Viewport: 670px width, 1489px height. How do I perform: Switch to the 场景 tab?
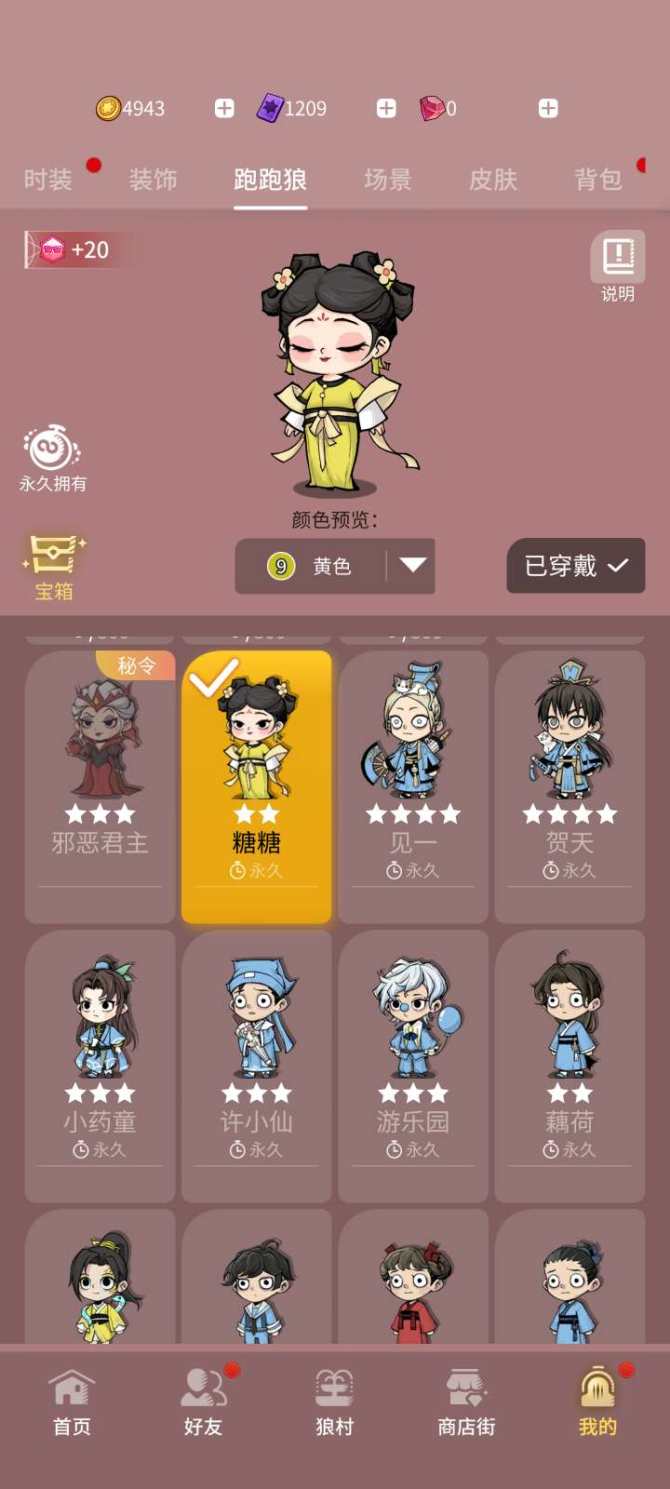pos(388,180)
